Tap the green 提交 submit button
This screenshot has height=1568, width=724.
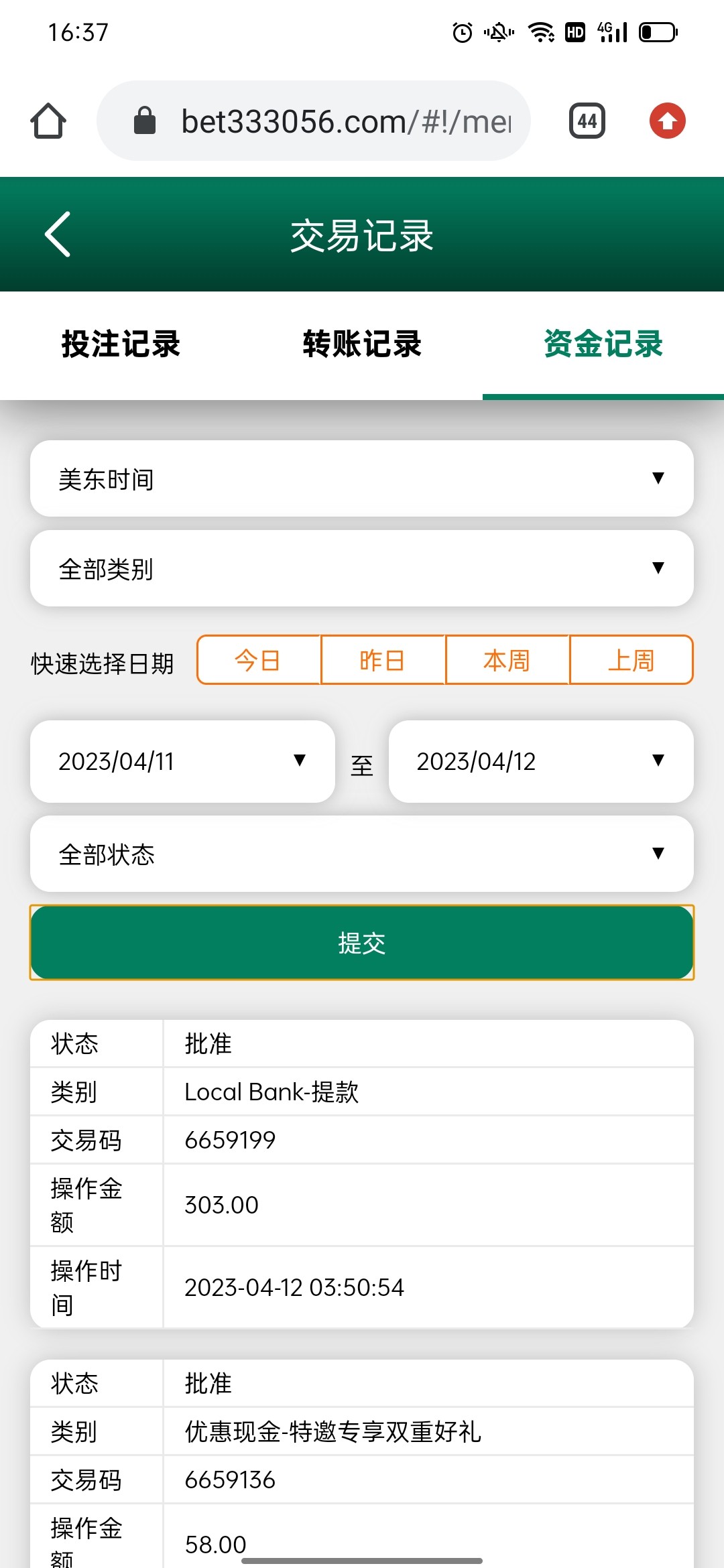tap(362, 943)
